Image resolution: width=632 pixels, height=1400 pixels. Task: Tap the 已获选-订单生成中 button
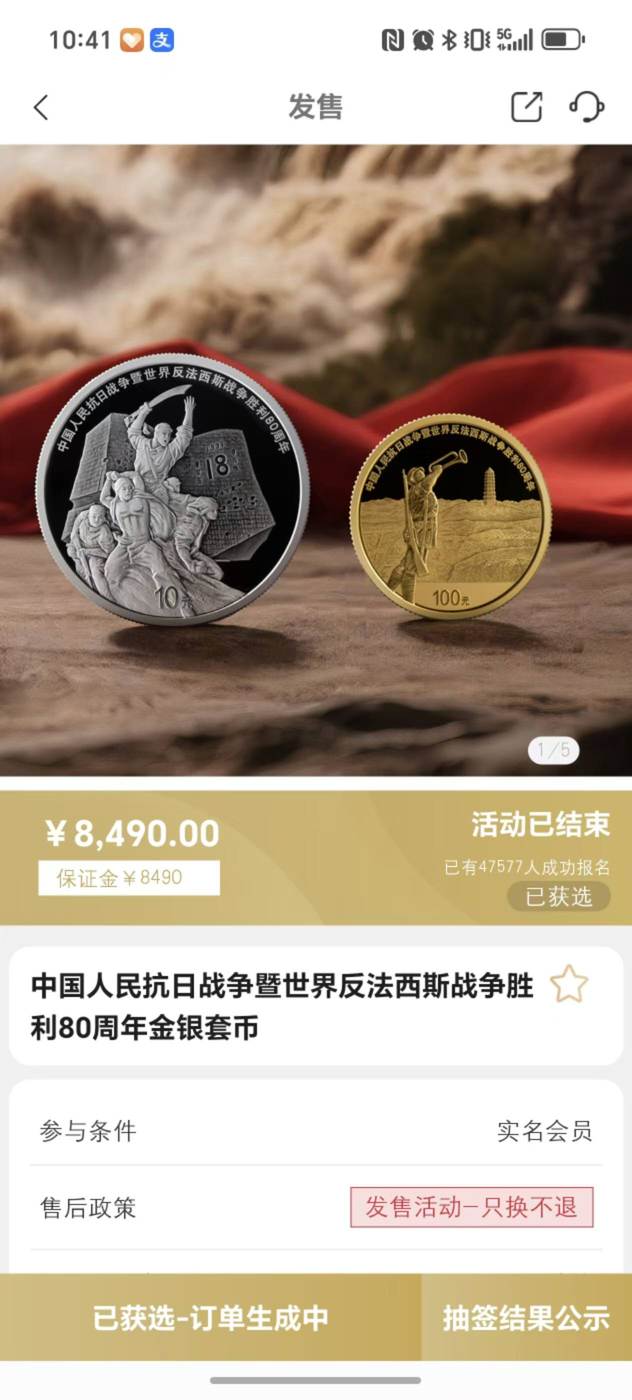click(x=211, y=1317)
